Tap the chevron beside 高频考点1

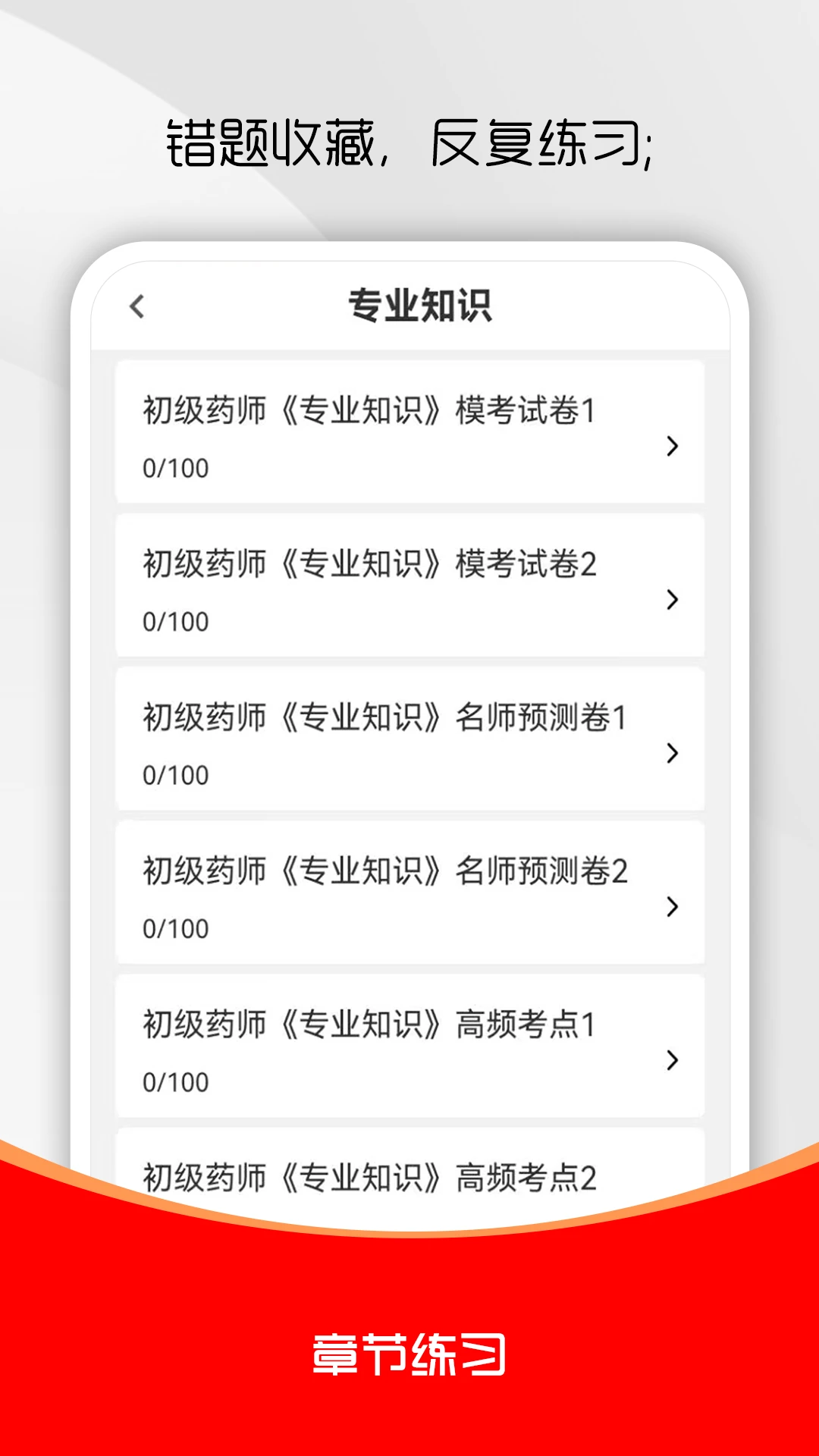pyautogui.click(x=672, y=1059)
